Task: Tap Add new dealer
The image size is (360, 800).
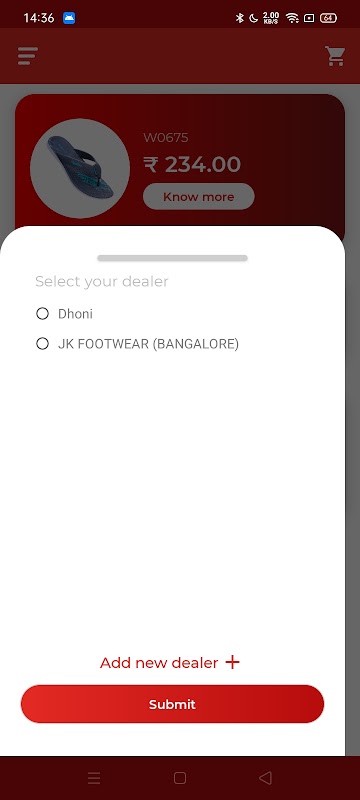Action: coord(170,663)
